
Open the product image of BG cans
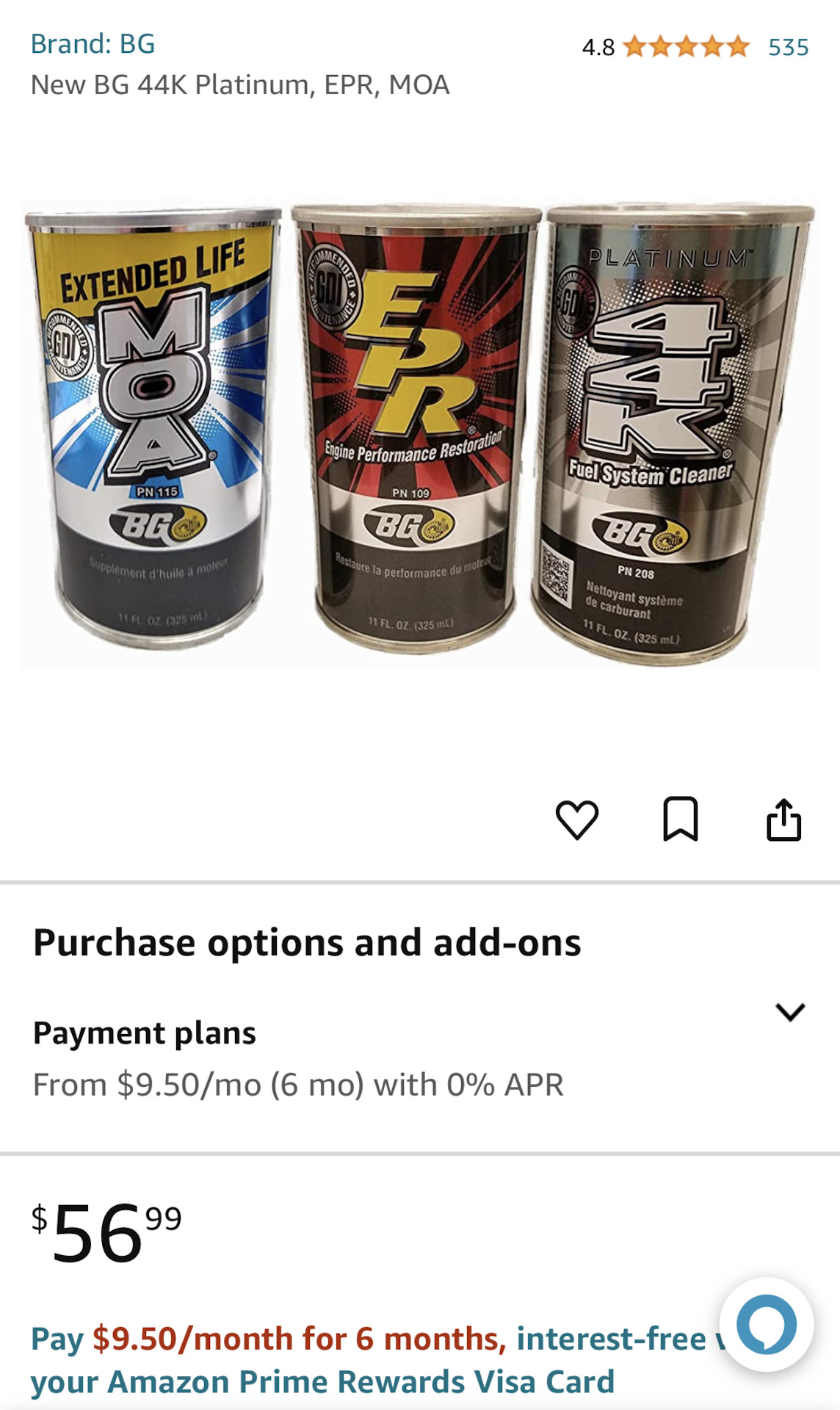(419, 433)
